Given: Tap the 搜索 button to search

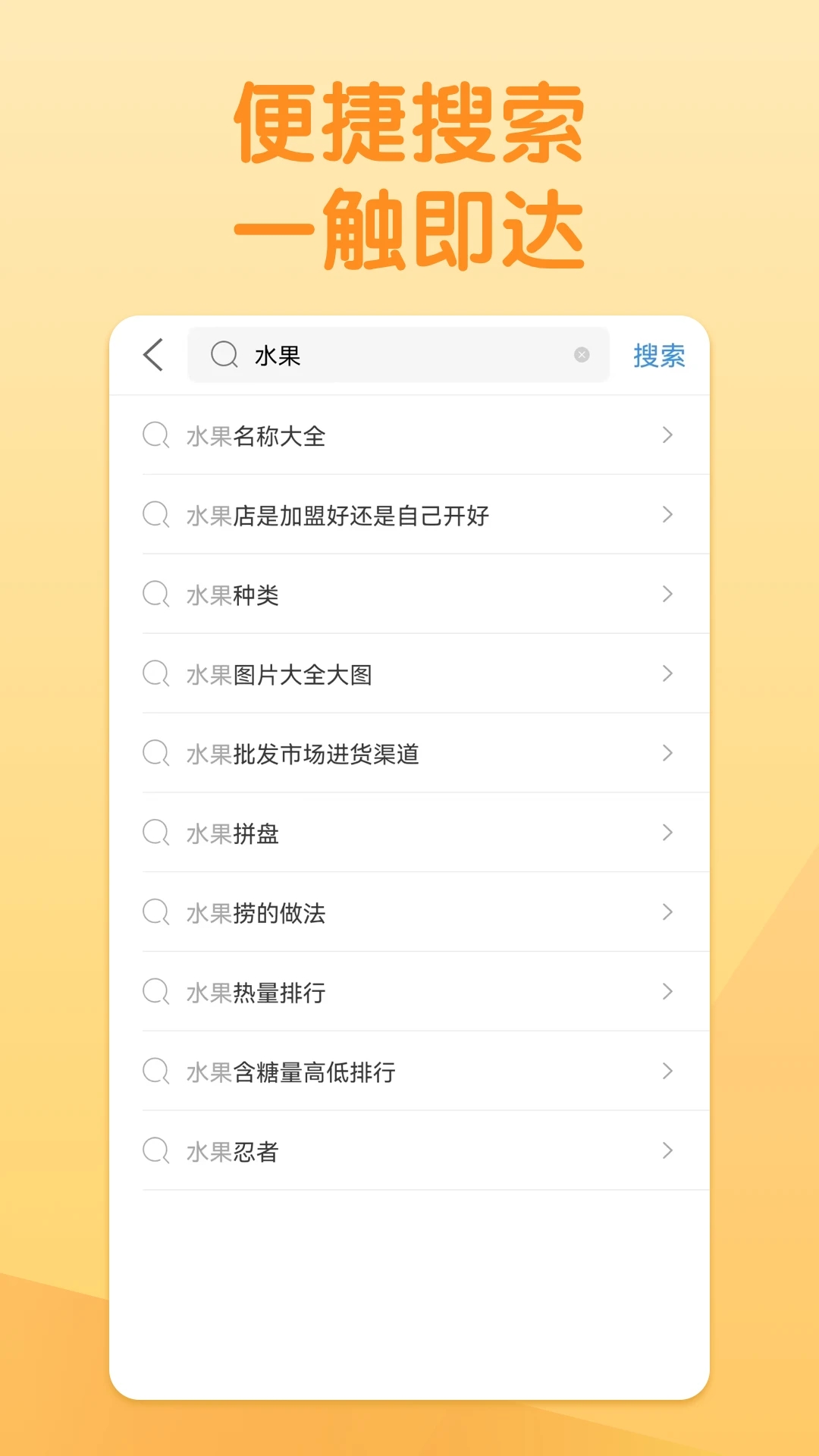Looking at the screenshot, I should click(658, 354).
